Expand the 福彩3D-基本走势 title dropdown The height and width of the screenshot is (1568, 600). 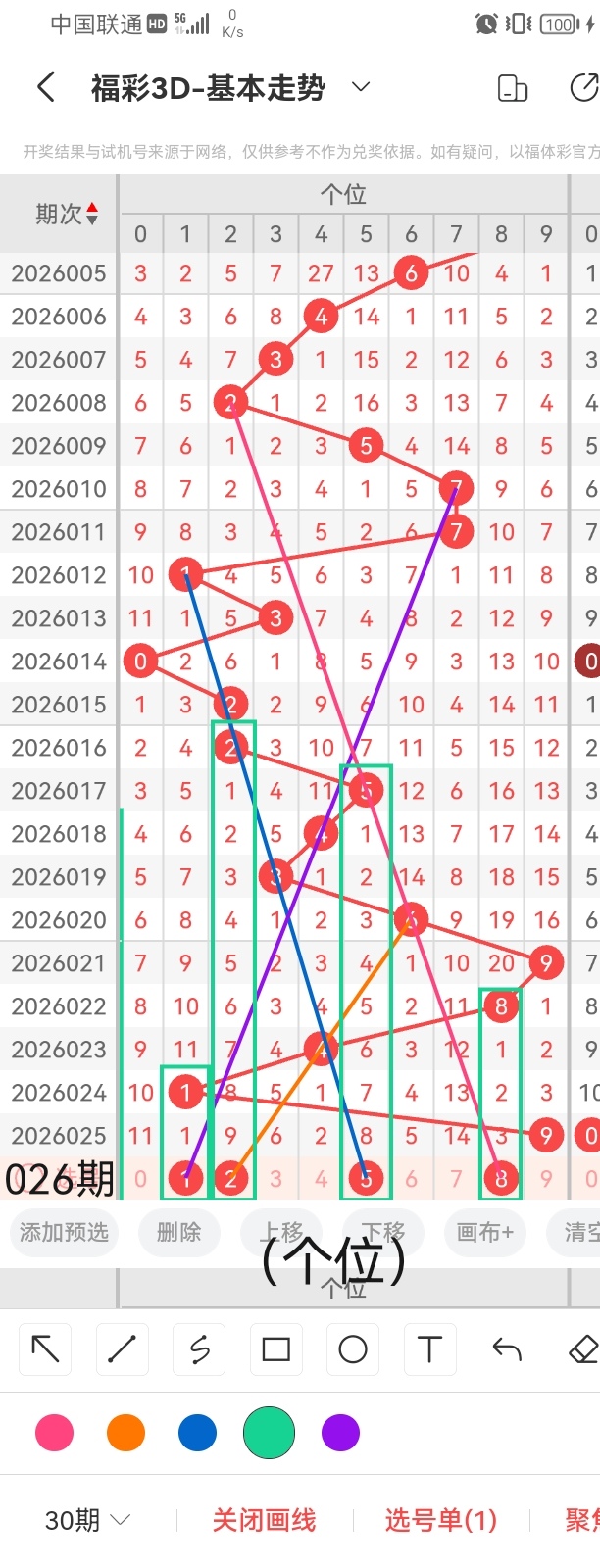click(361, 87)
